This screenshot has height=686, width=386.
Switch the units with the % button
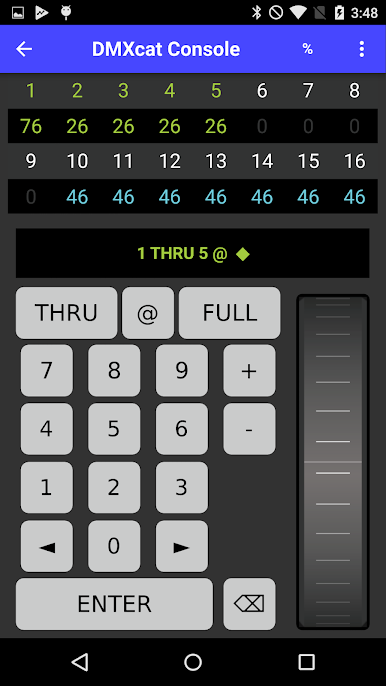tap(308, 49)
